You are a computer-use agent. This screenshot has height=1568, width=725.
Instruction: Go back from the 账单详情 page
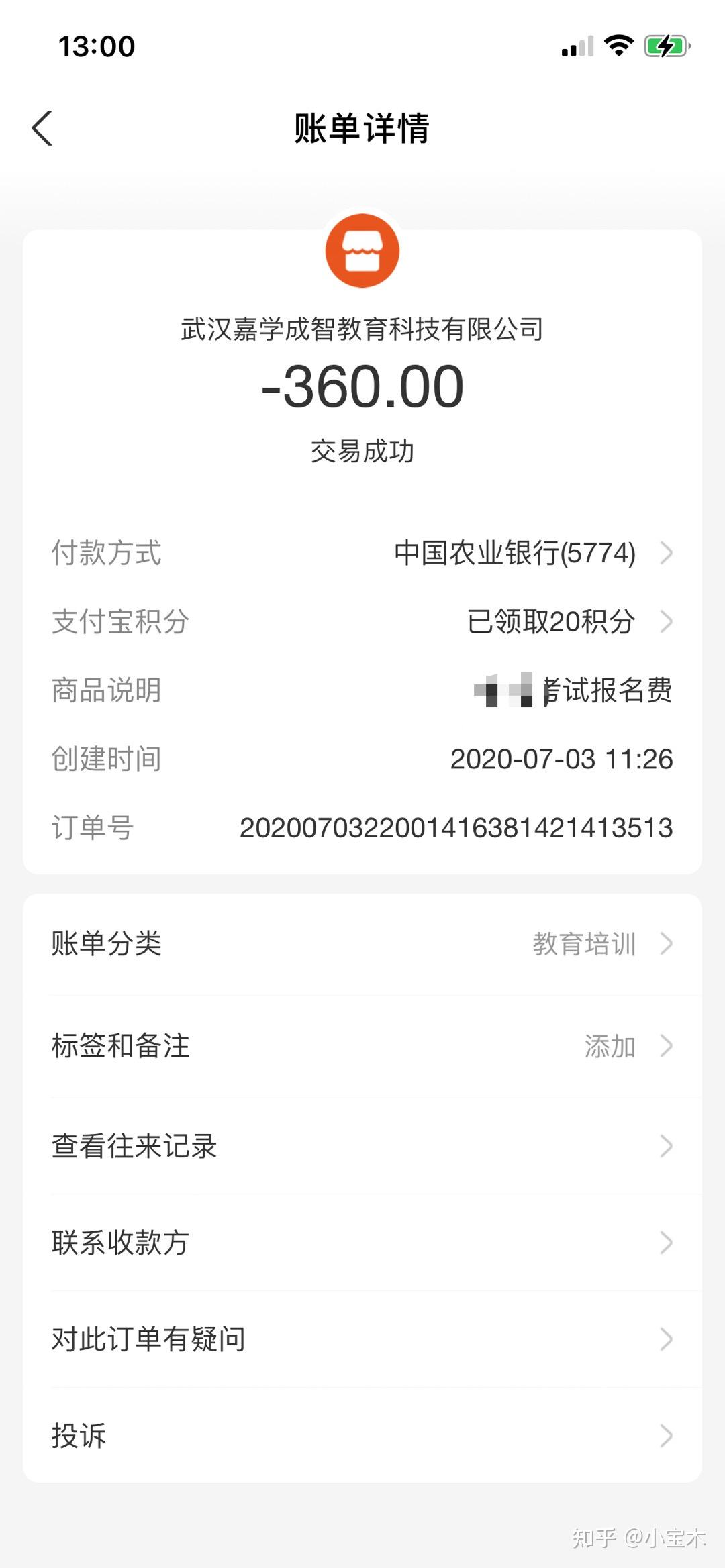[x=42, y=128]
